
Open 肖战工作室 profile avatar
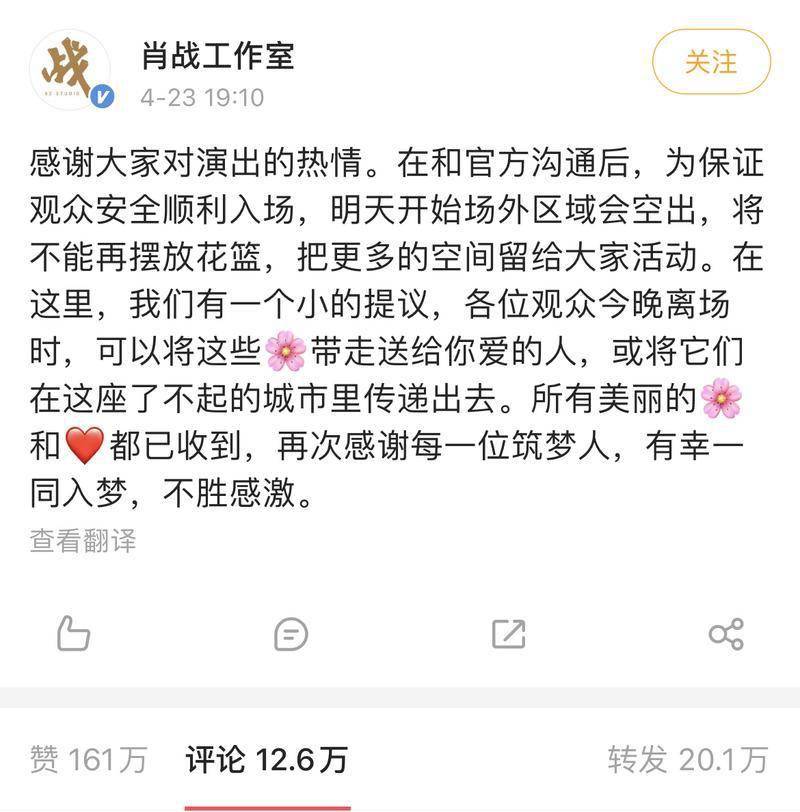[x=72, y=68]
